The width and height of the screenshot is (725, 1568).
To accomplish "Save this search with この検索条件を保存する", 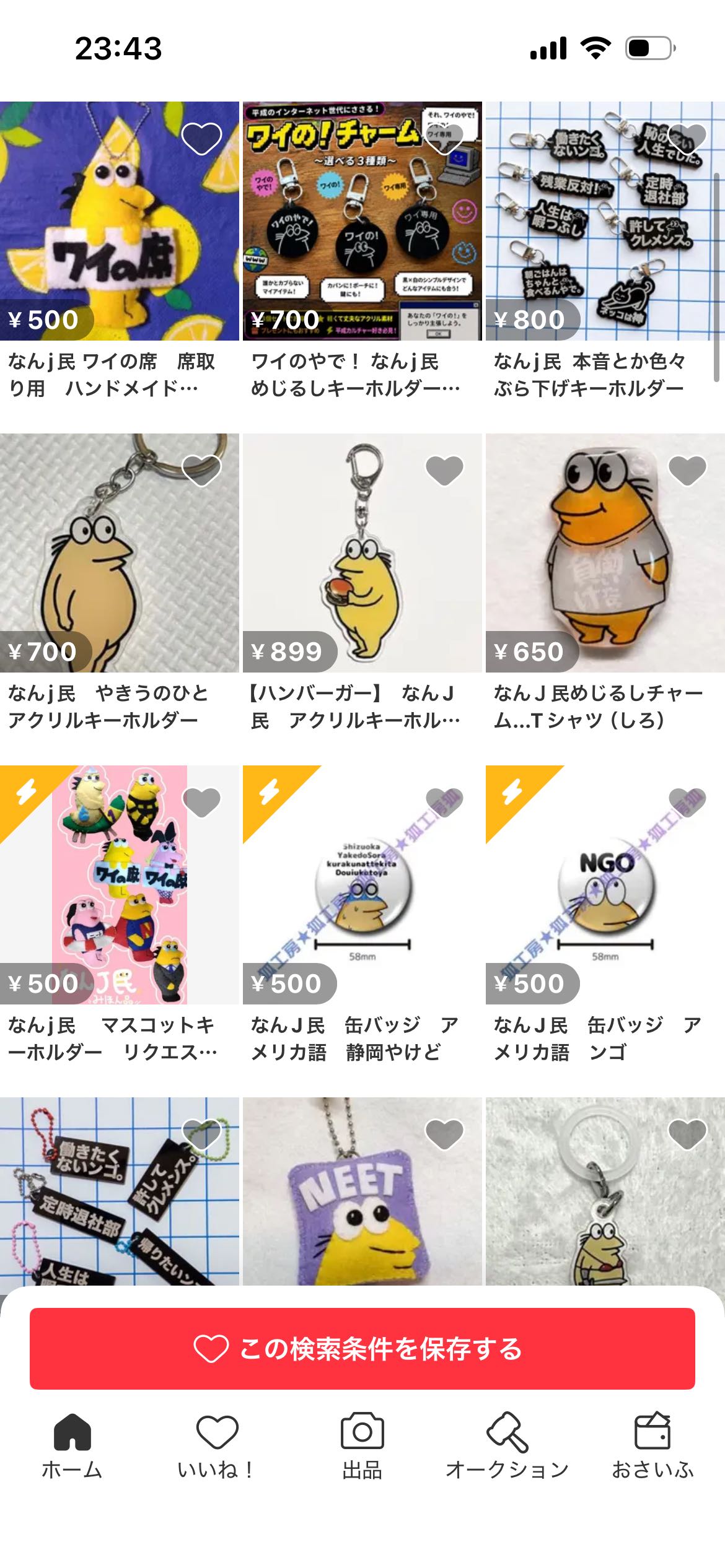I will 362,1349.
